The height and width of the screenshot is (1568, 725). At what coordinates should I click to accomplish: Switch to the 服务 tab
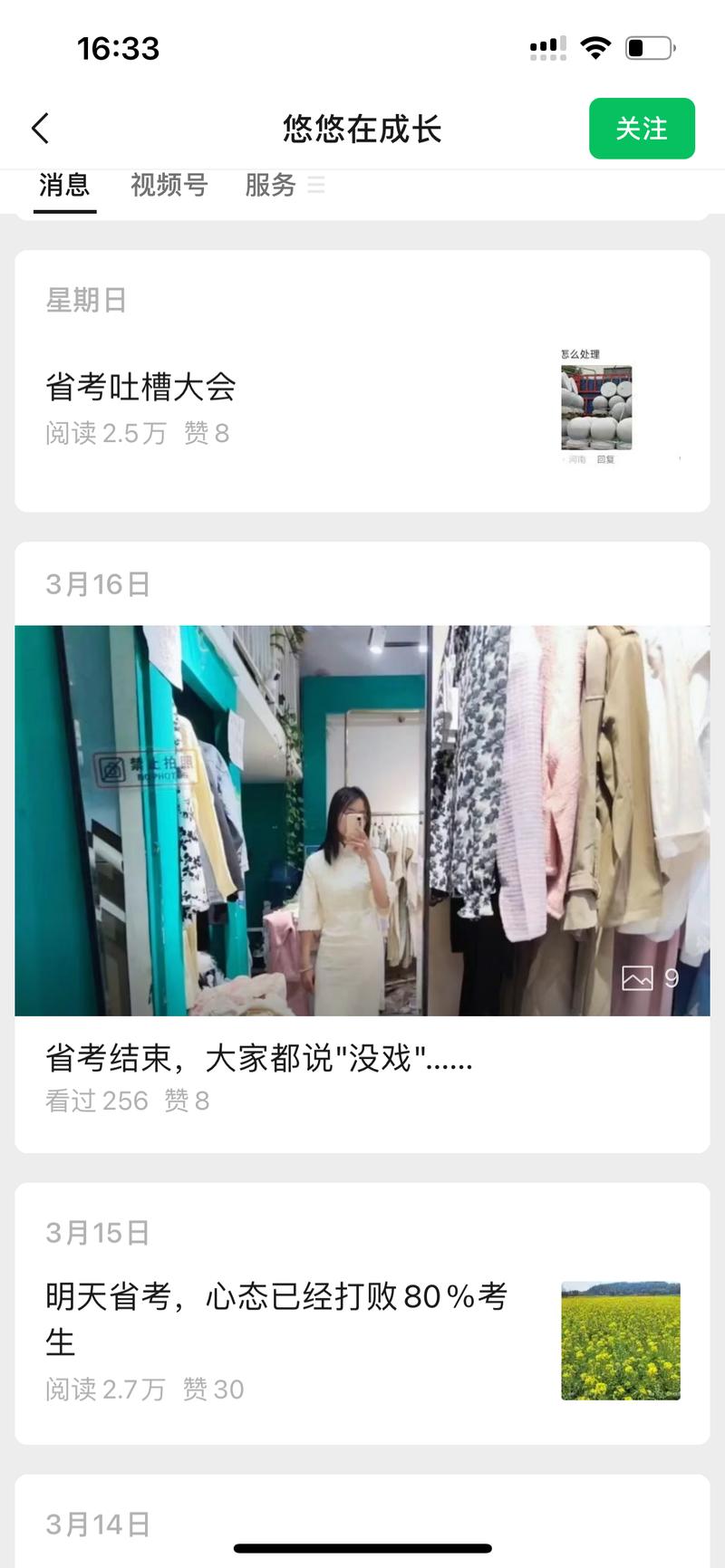point(269,186)
